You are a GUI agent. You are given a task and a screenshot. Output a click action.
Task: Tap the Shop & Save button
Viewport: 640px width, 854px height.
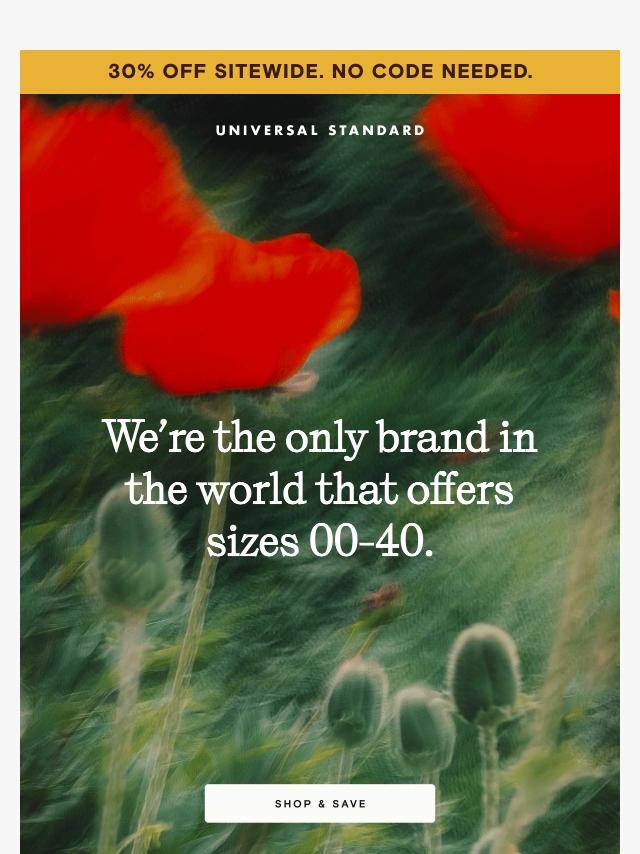click(x=320, y=803)
